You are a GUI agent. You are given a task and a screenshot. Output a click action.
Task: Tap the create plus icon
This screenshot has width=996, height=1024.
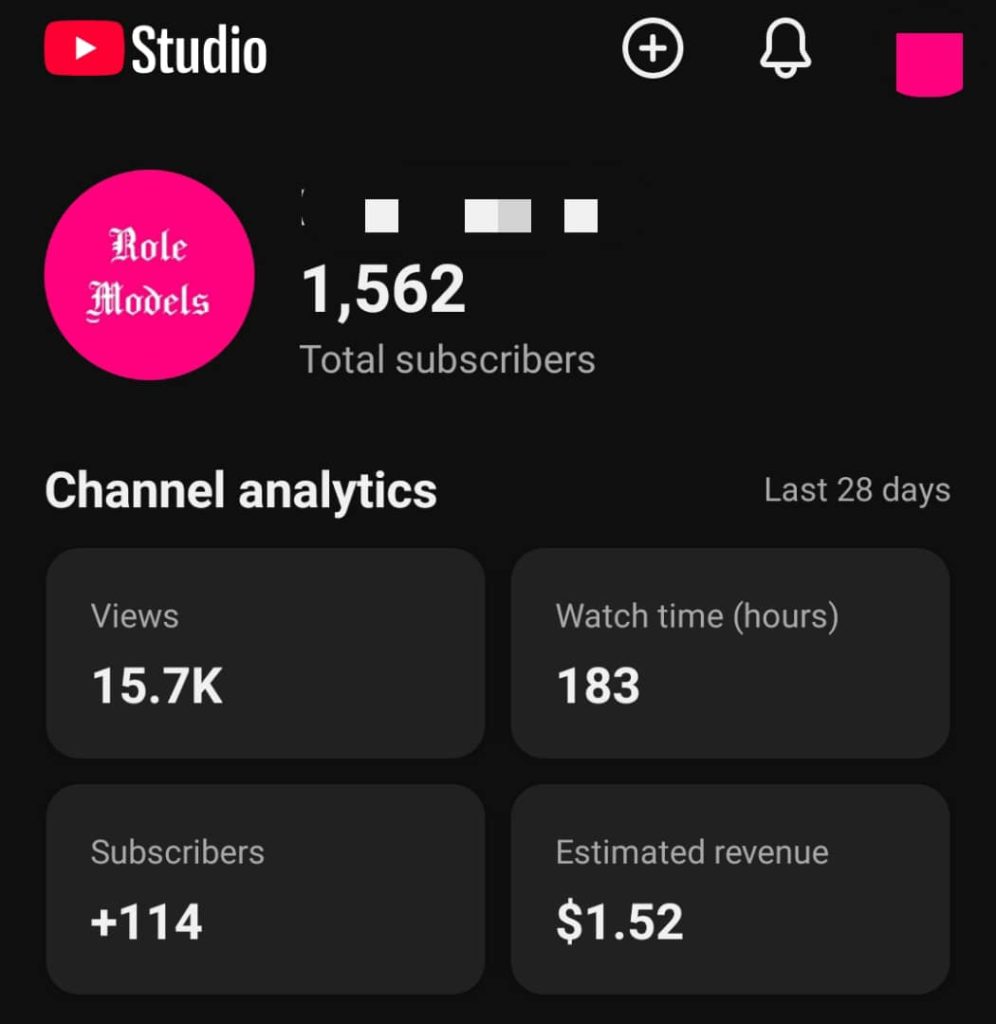coord(652,48)
